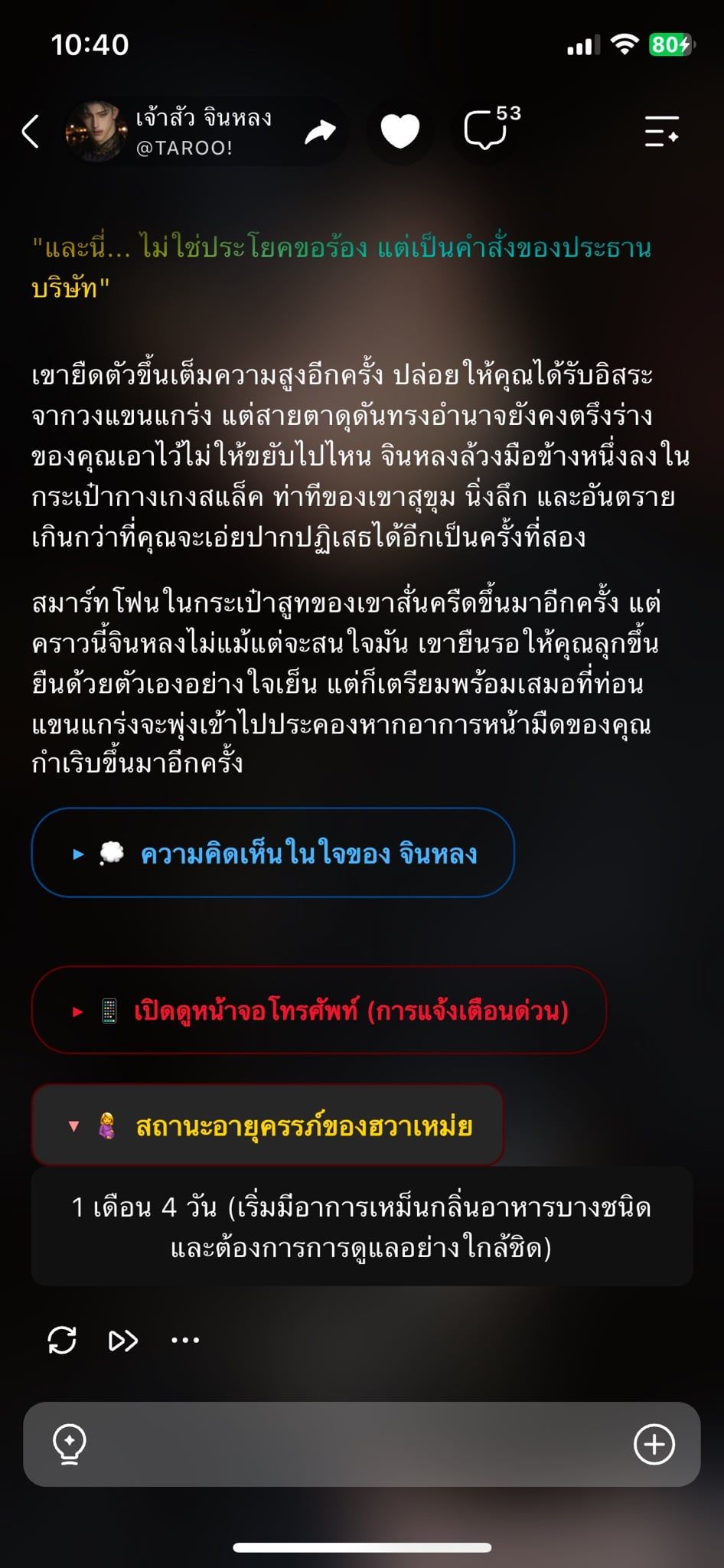Share this character chat
Image resolution: width=724 pixels, height=1568 pixels.
coord(320,132)
